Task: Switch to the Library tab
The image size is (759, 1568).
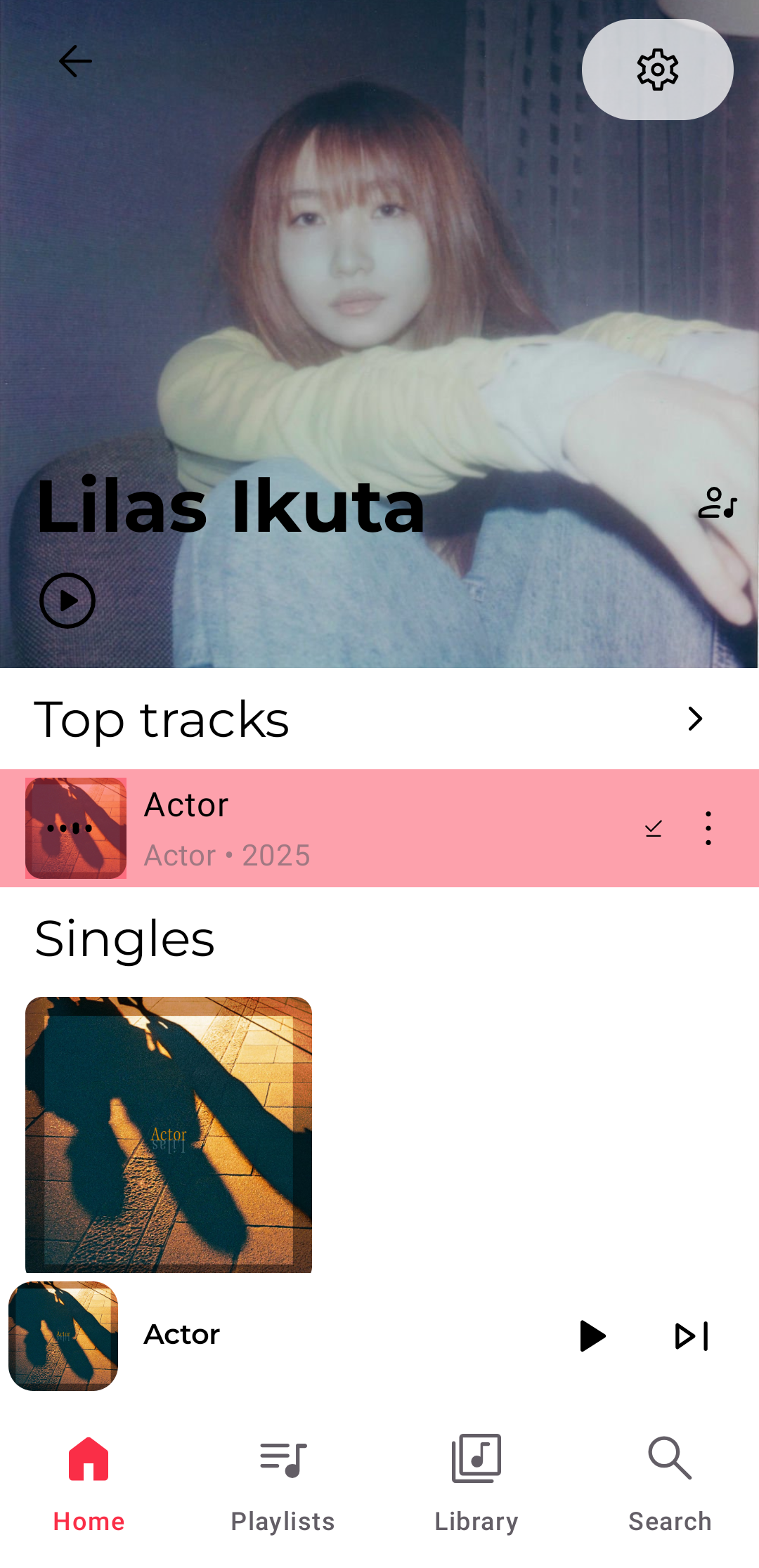Action: [476, 1482]
